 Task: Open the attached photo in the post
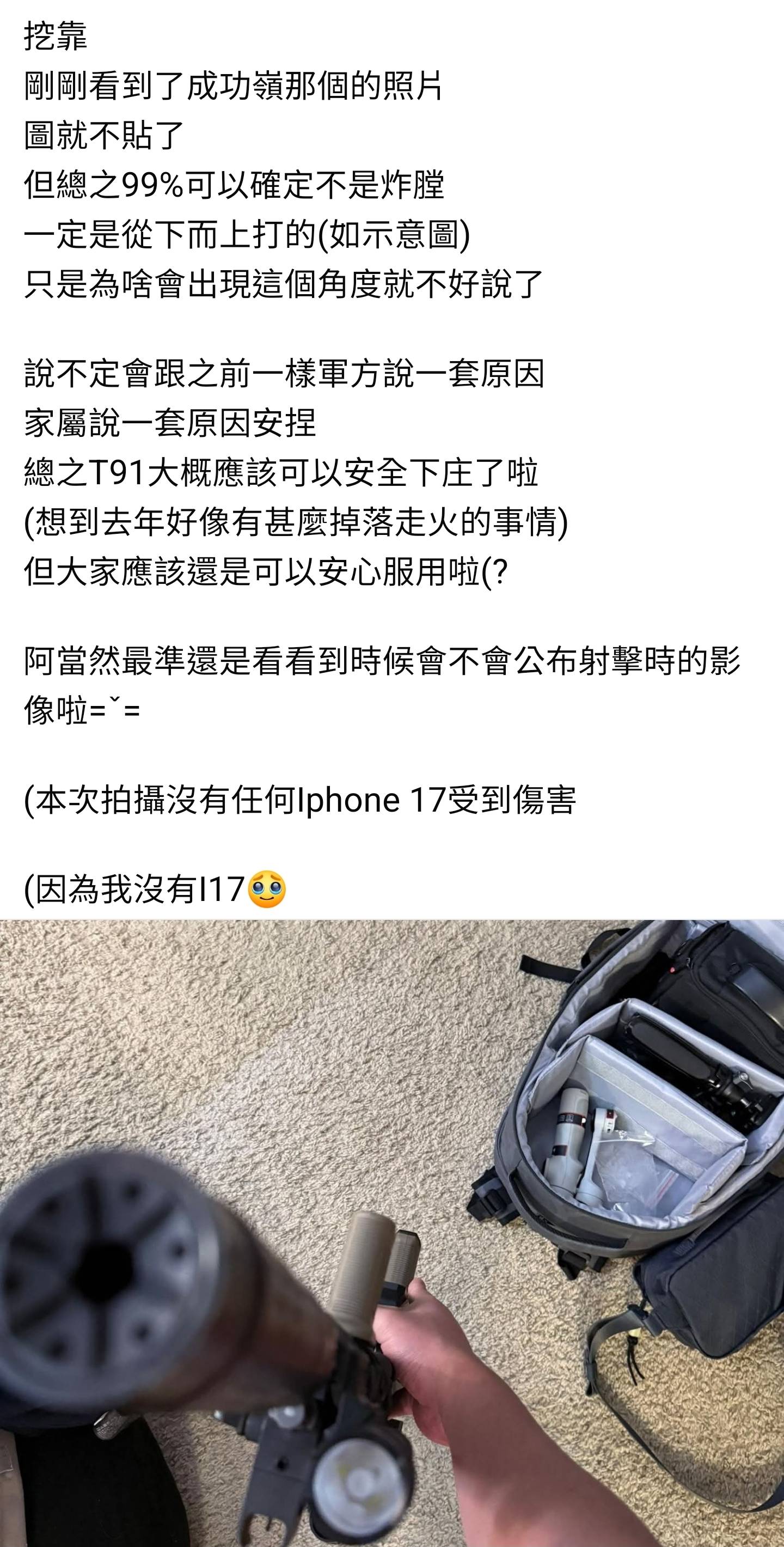coord(392,1233)
